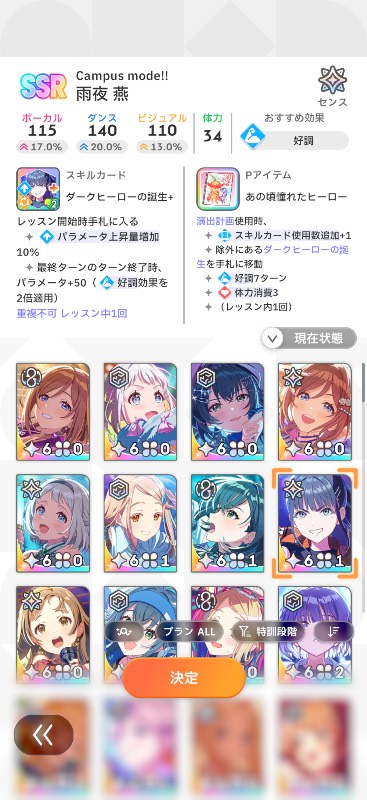Image resolution: width=367 pixels, height=800 pixels.
Task: Select the teal-haired idol card showing 6 and 1
Action: point(228,523)
